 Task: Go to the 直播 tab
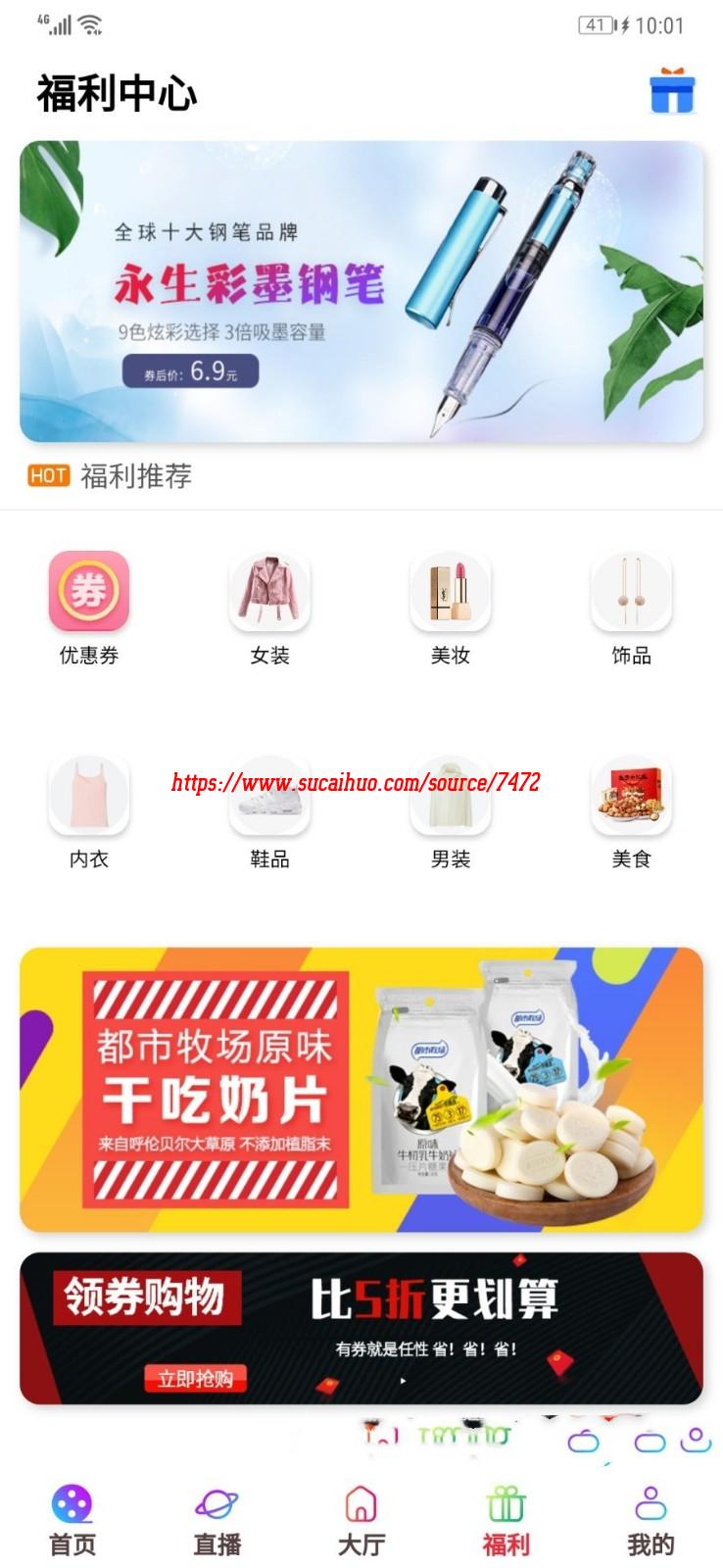pyautogui.click(x=217, y=1522)
